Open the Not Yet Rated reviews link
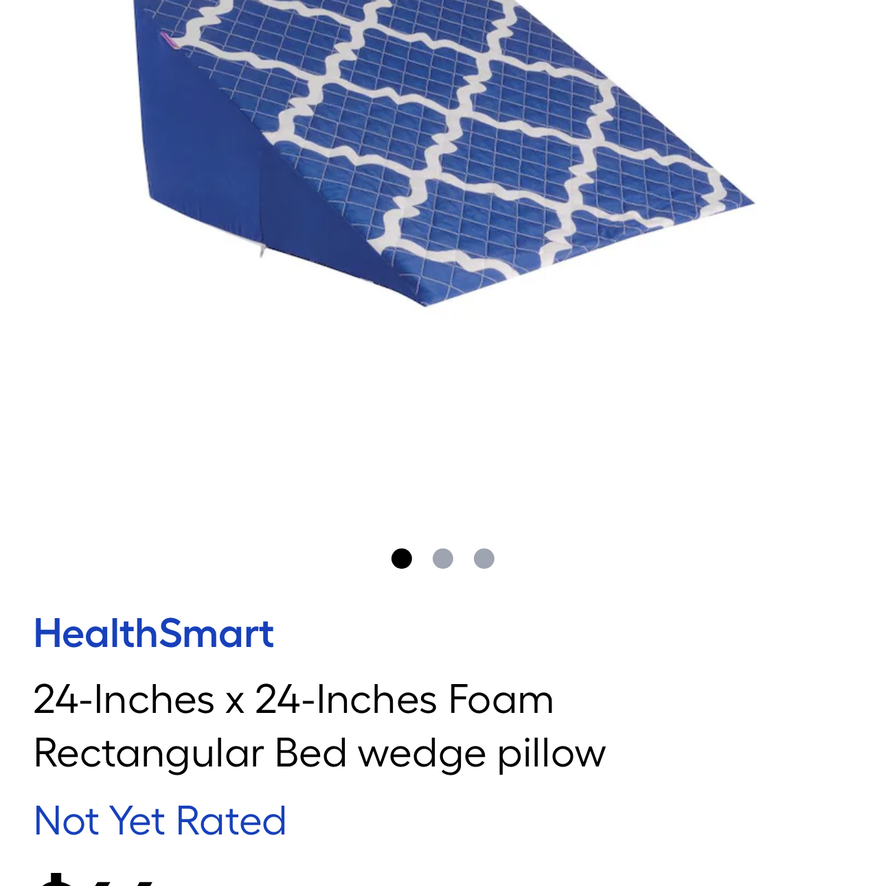Viewport: 886px width, 886px height. point(160,821)
